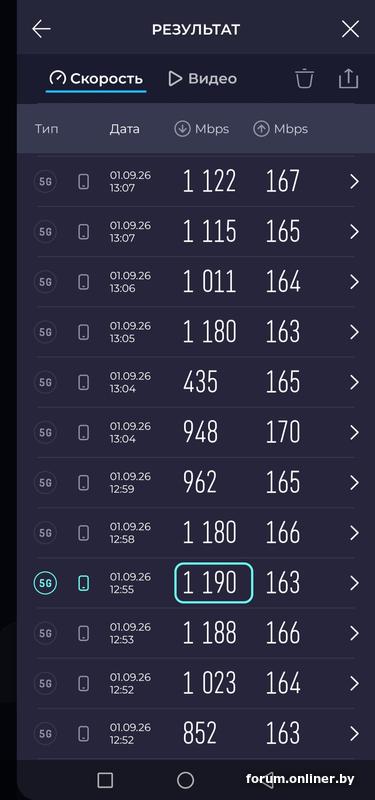375x800 pixels.
Task: Open the 962 Mbps result
Action: [198, 483]
